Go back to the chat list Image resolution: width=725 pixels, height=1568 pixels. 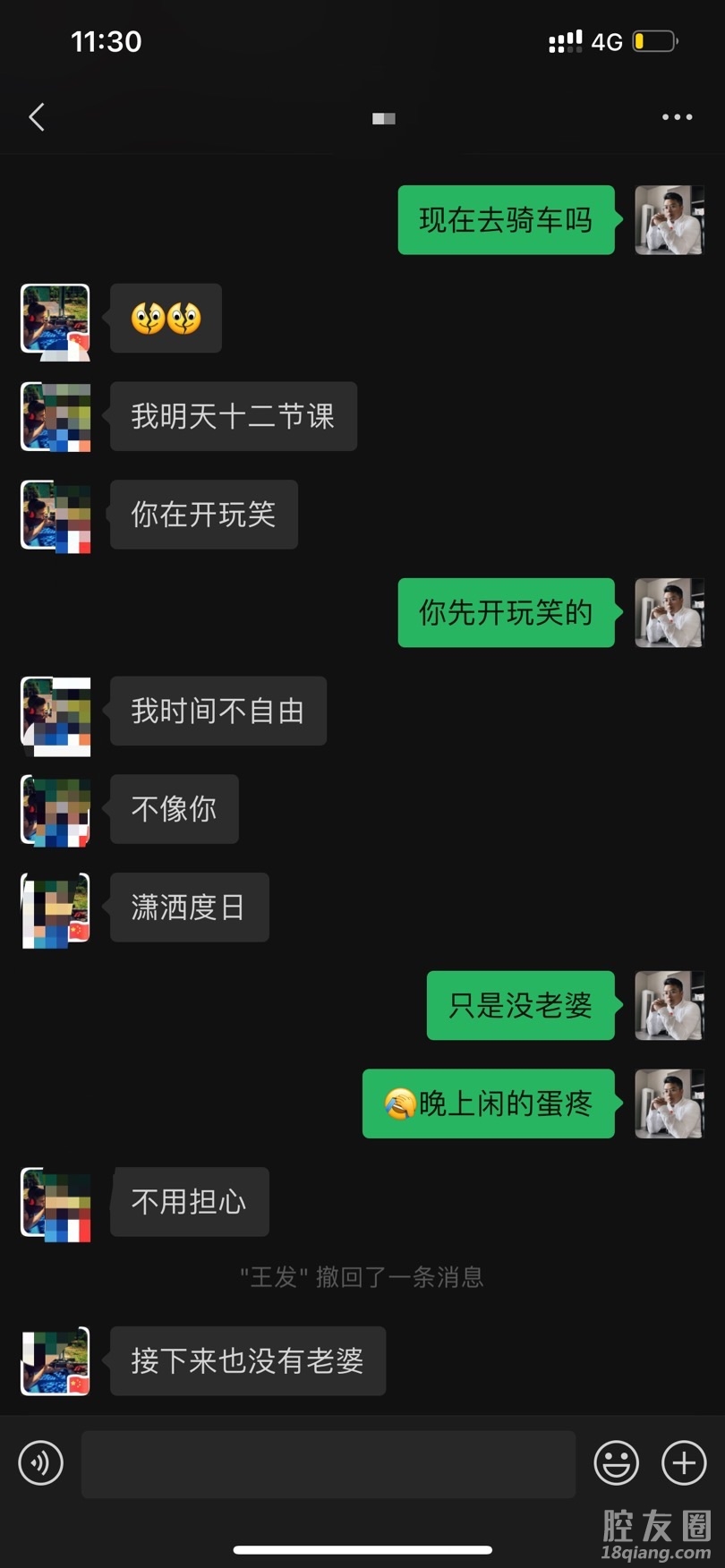coord(37,117)
